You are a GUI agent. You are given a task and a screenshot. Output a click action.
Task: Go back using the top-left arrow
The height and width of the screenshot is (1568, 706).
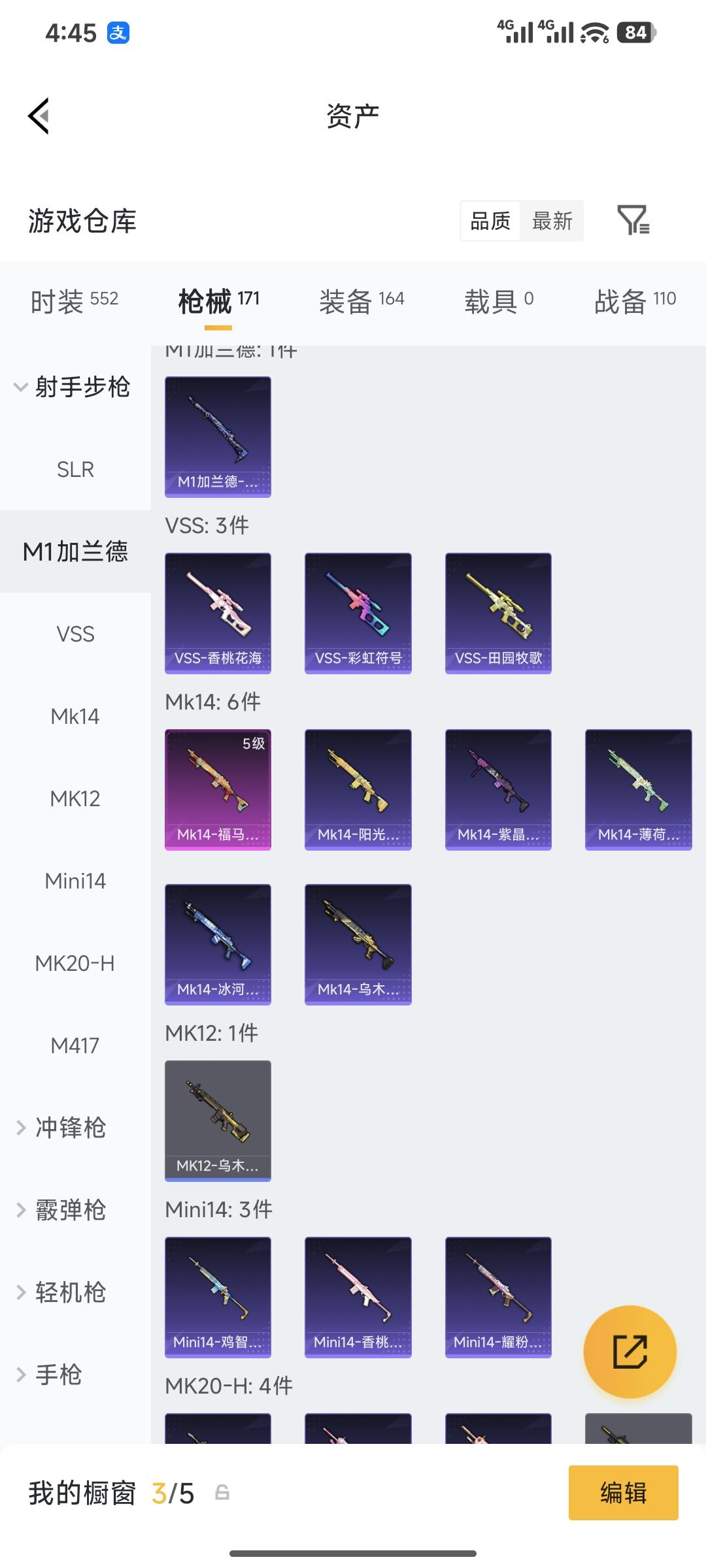click(x=39, y=116)
